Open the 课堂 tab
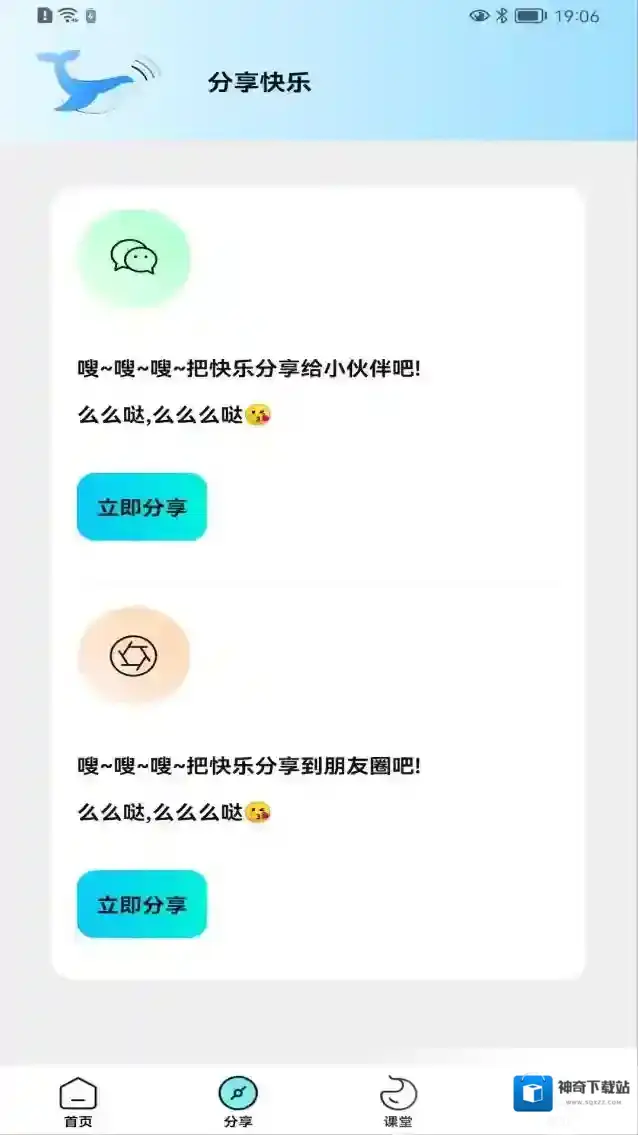The image size is (638, 1135). point(398,1101)
